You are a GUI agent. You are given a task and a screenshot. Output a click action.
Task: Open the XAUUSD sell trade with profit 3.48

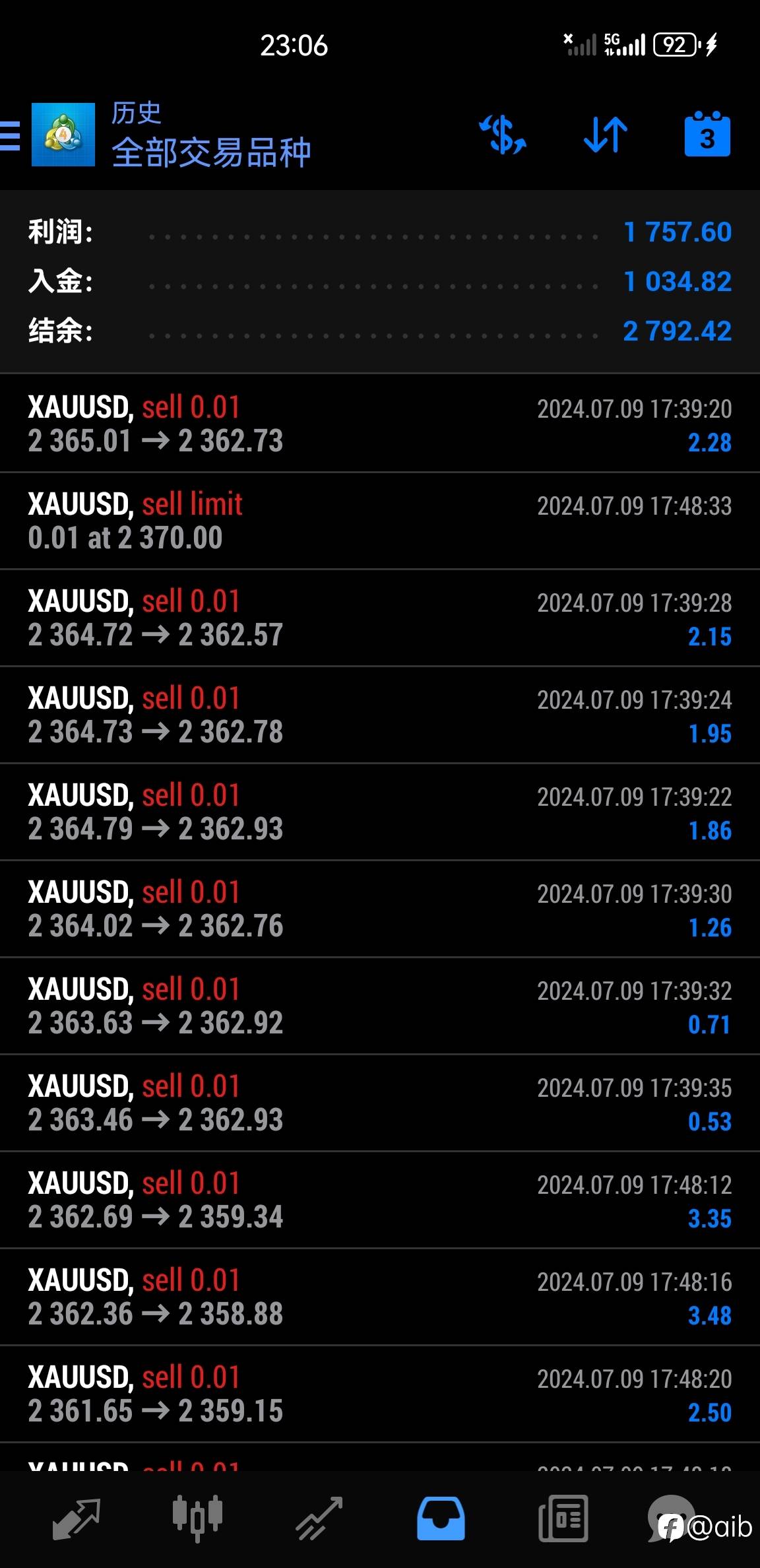[x=380, y=1297]
